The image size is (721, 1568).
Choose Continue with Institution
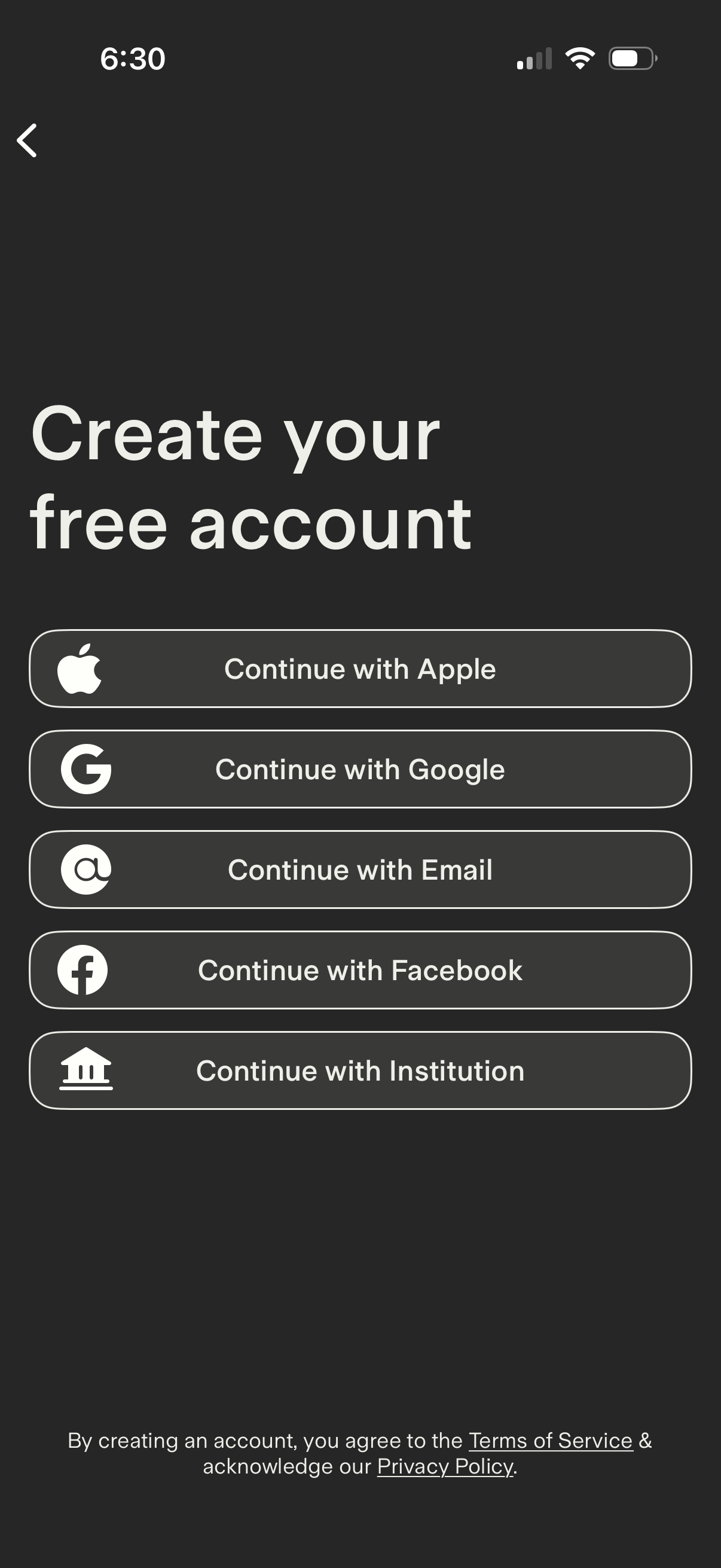pos(360,1070)
